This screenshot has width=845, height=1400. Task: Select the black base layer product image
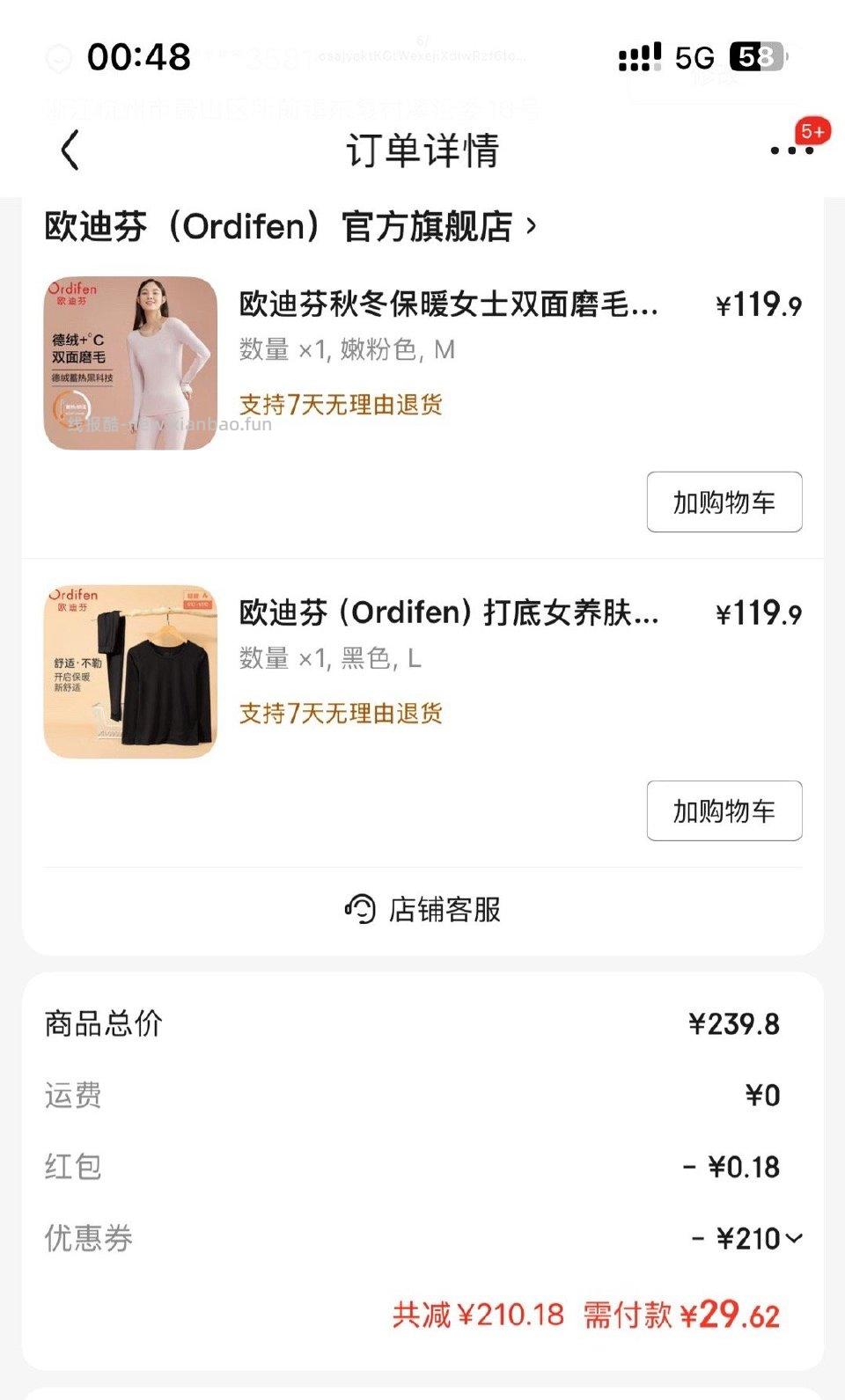tap(129, 673)
